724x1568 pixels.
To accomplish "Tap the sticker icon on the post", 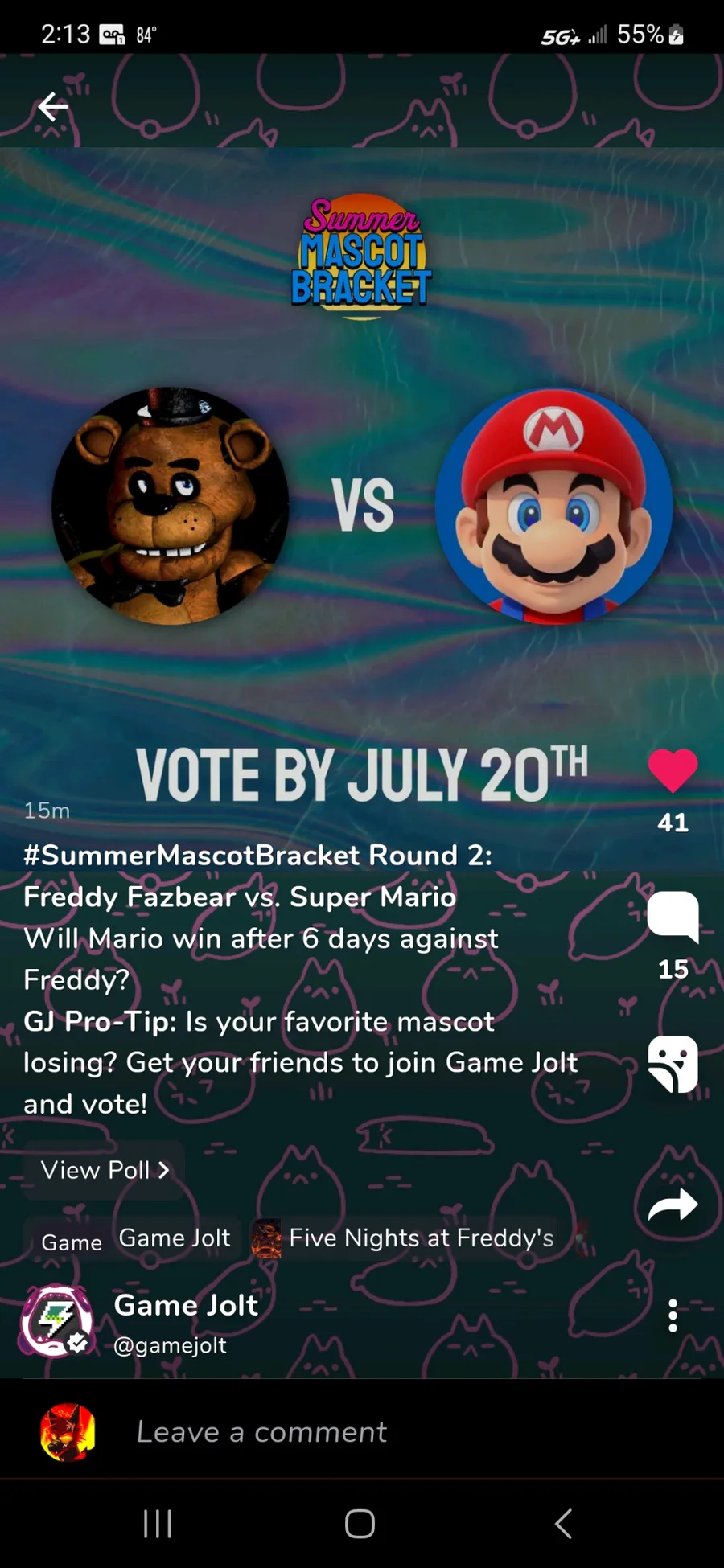I will point(673,1064).
